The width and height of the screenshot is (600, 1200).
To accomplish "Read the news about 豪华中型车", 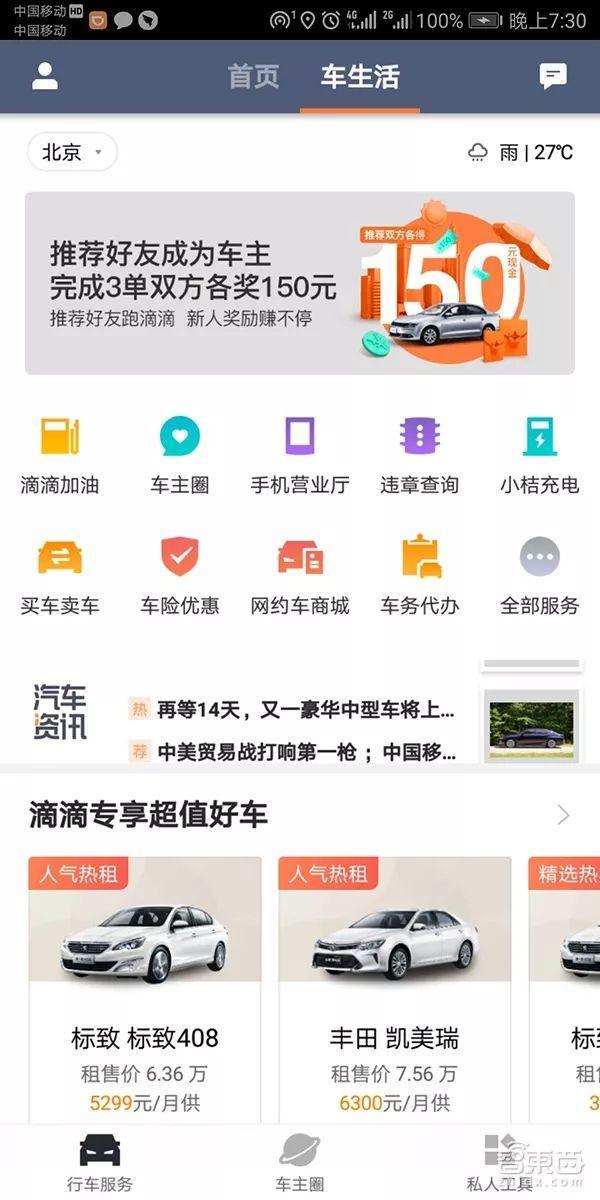I will (305, 710).
